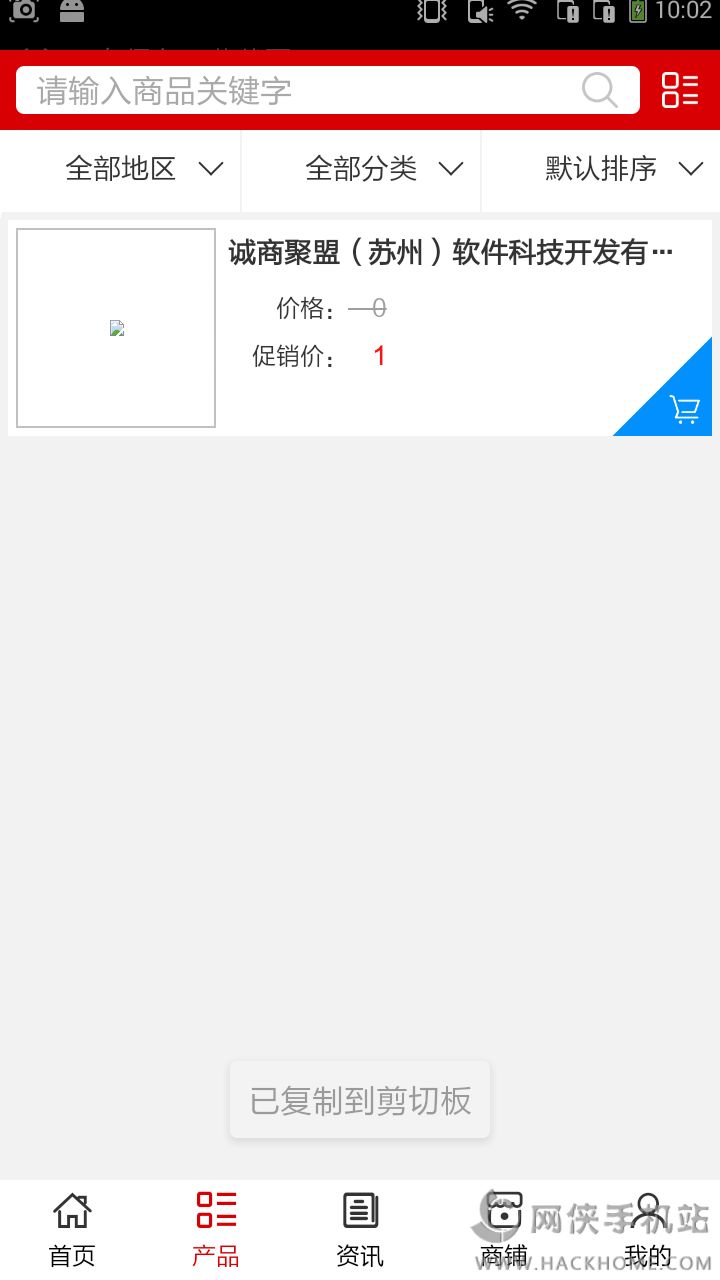Expand the 全部地区 region dropdown

[143, 169]
